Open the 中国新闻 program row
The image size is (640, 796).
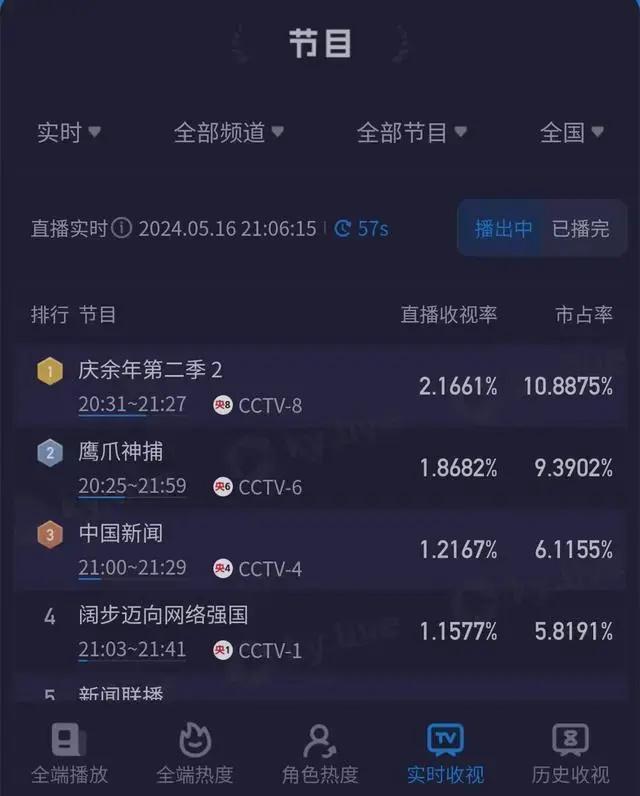(x=320, y=549)
